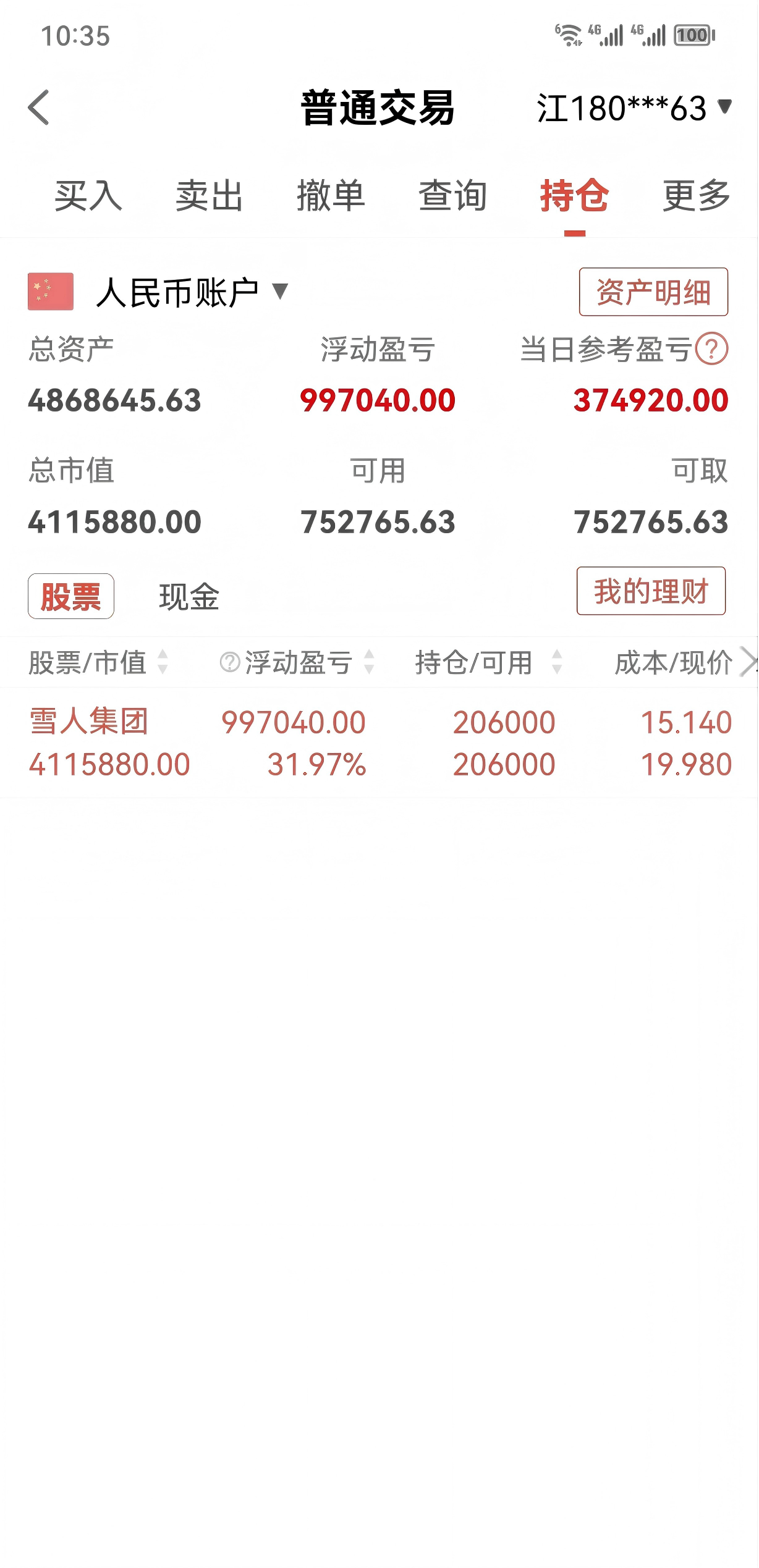The image size is (759, 1568).
Task: Open 资产明细 details
Action: click(653, 292)
